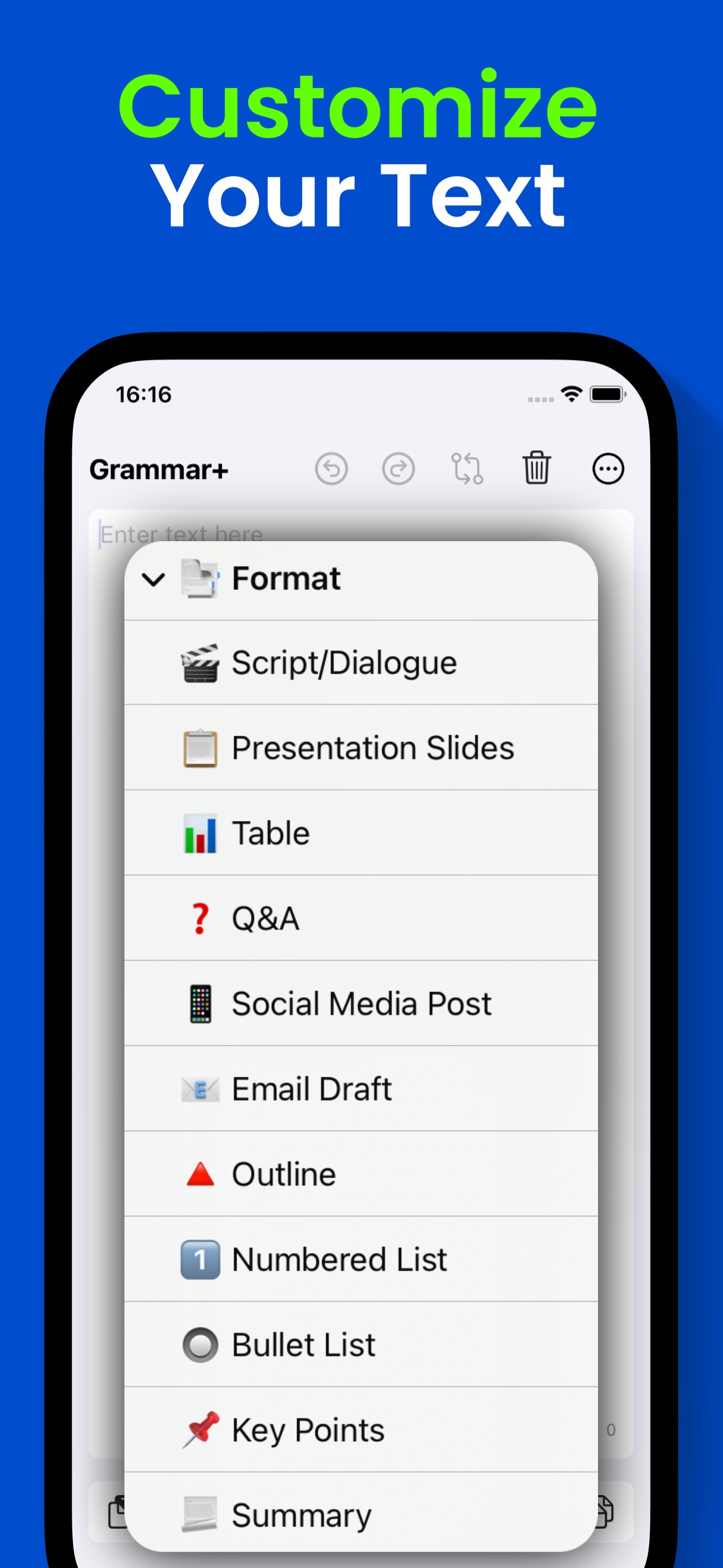This screenshot has height=1568, width=723.
Task: Open the more options ellipsis icon
Action: coord(608,469)
